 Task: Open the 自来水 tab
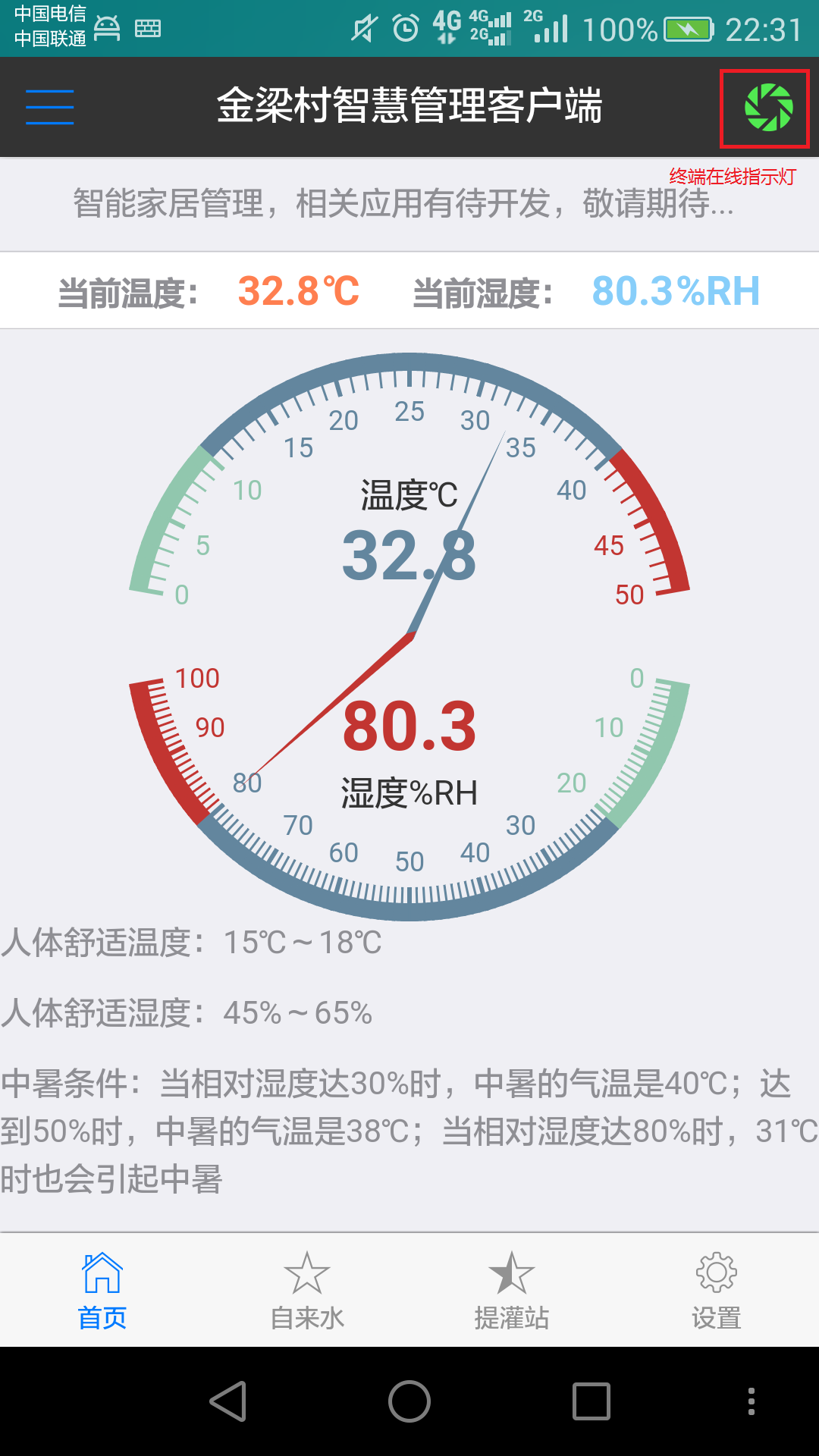pyautogui.click(x=307, y=1291)
